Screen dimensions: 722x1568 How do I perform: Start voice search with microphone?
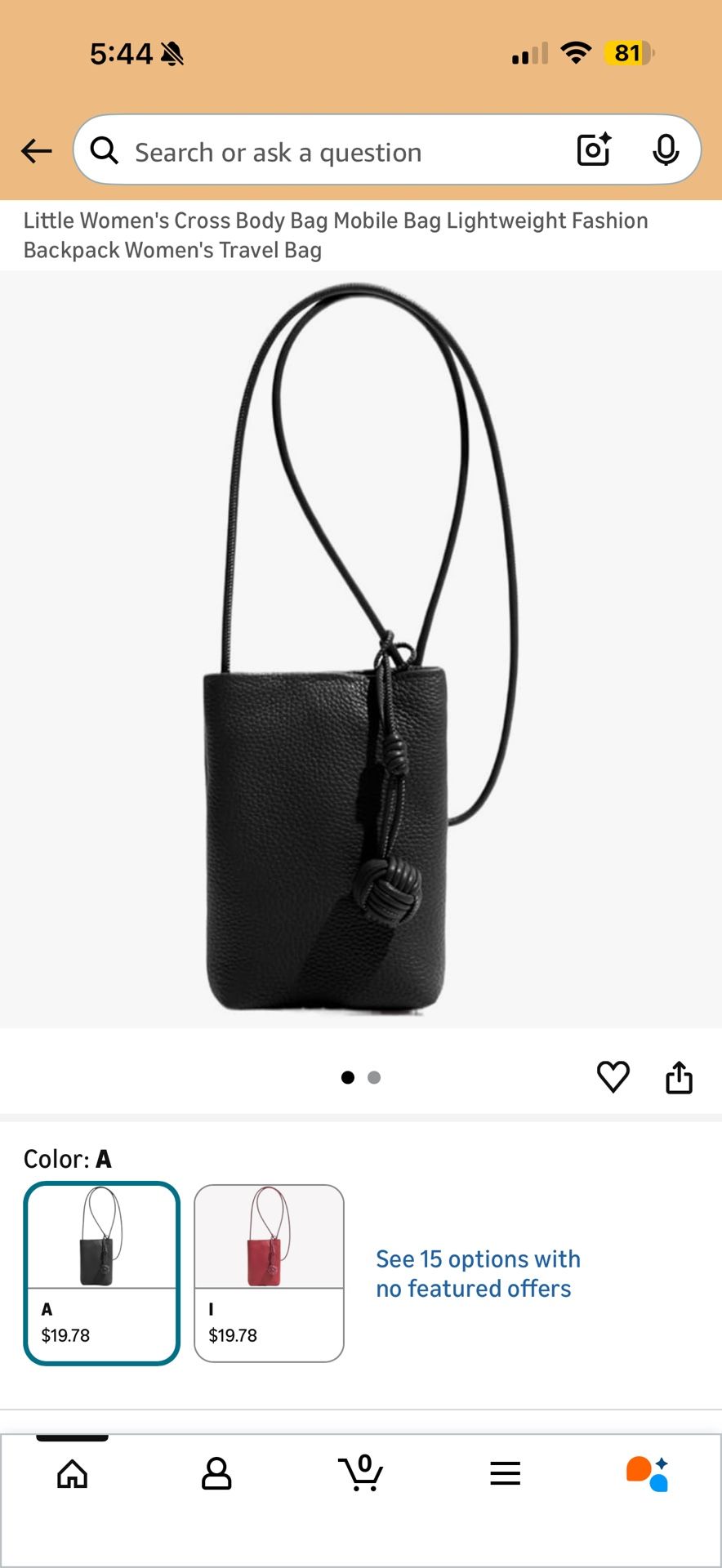[666, 149]
